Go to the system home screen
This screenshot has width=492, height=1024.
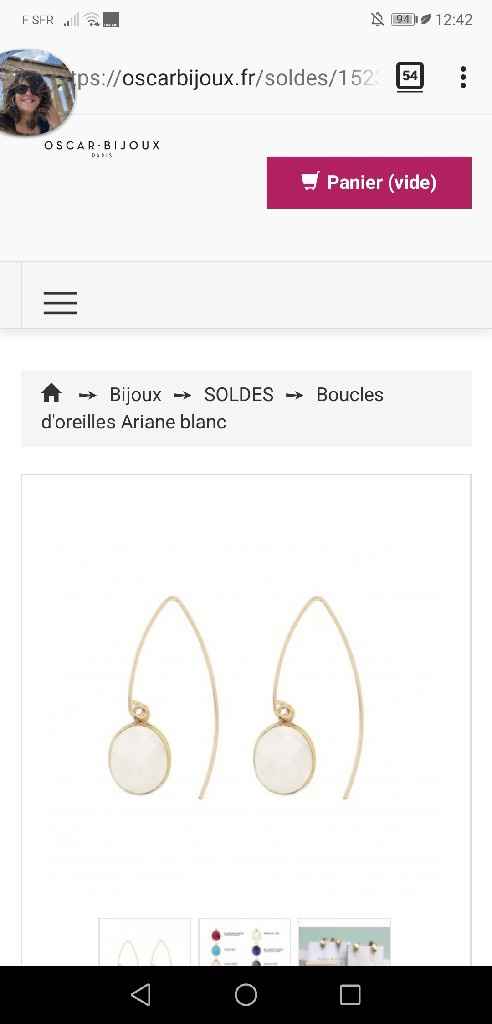click(246, 995)
